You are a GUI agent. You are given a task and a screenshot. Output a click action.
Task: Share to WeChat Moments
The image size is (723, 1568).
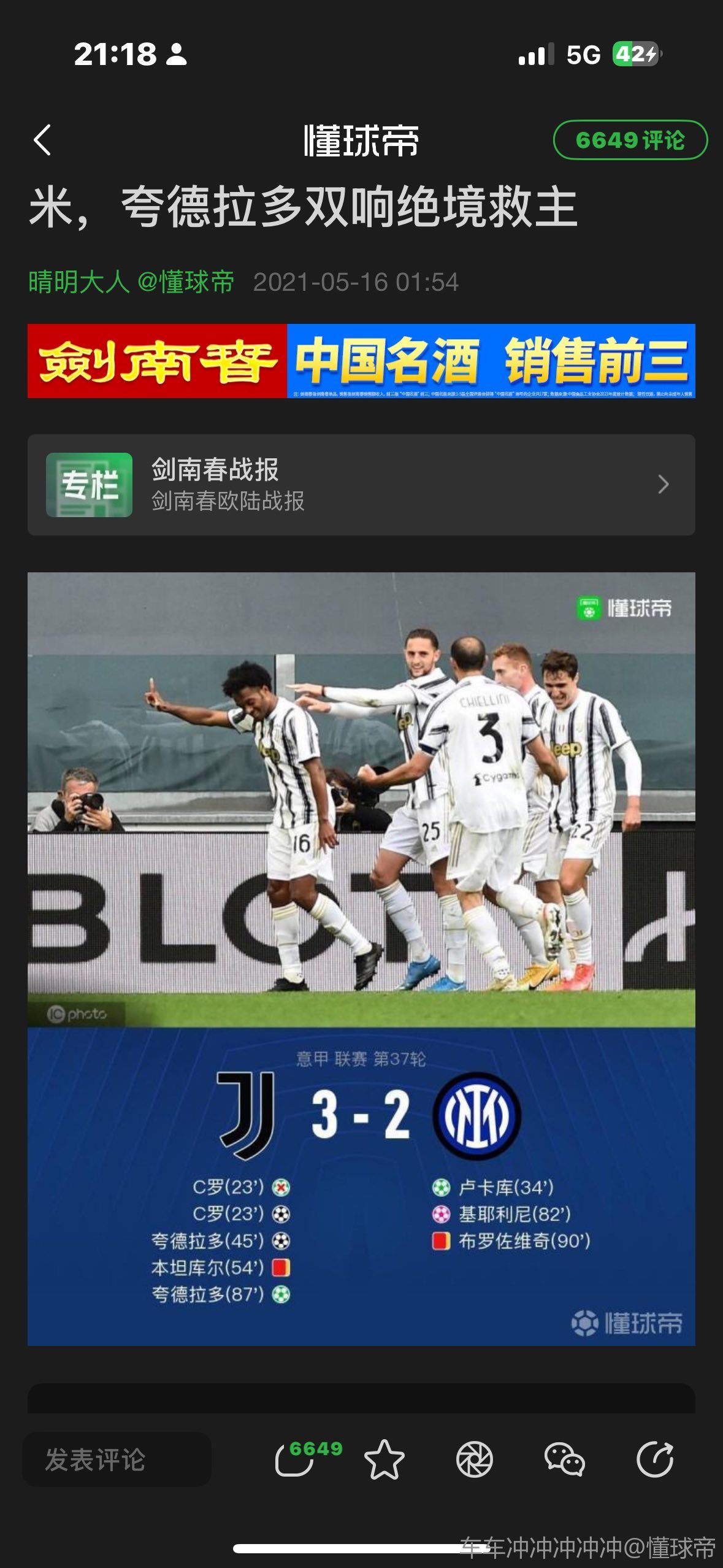pos(474,1459)
